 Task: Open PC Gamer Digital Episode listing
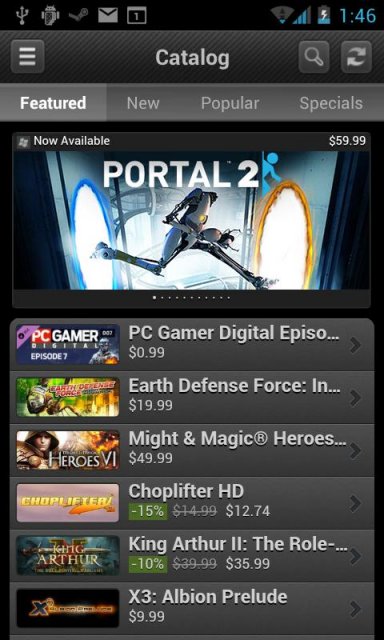pos(192,344)
